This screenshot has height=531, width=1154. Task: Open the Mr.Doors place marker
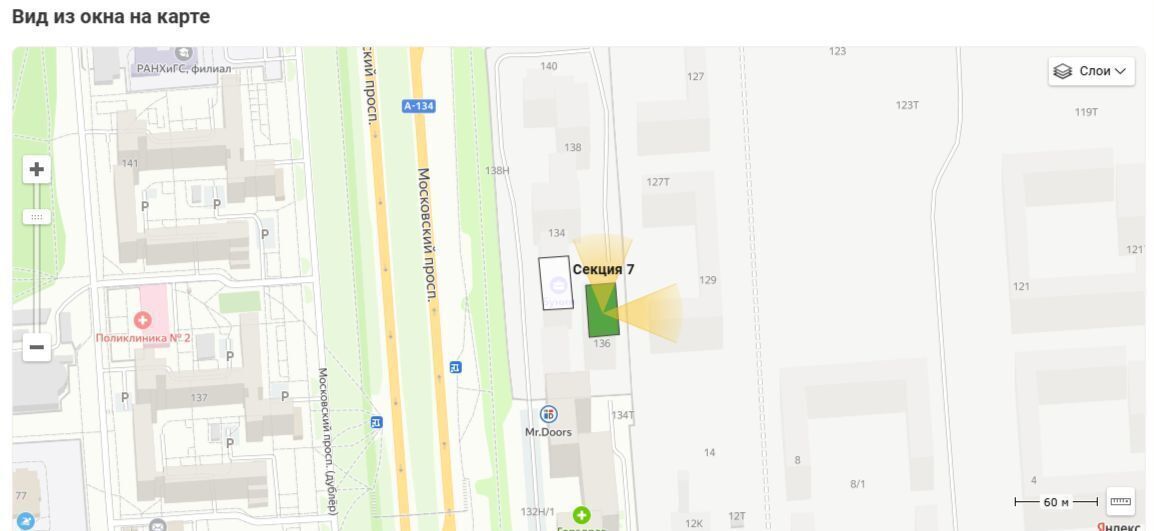coord(549,414)
